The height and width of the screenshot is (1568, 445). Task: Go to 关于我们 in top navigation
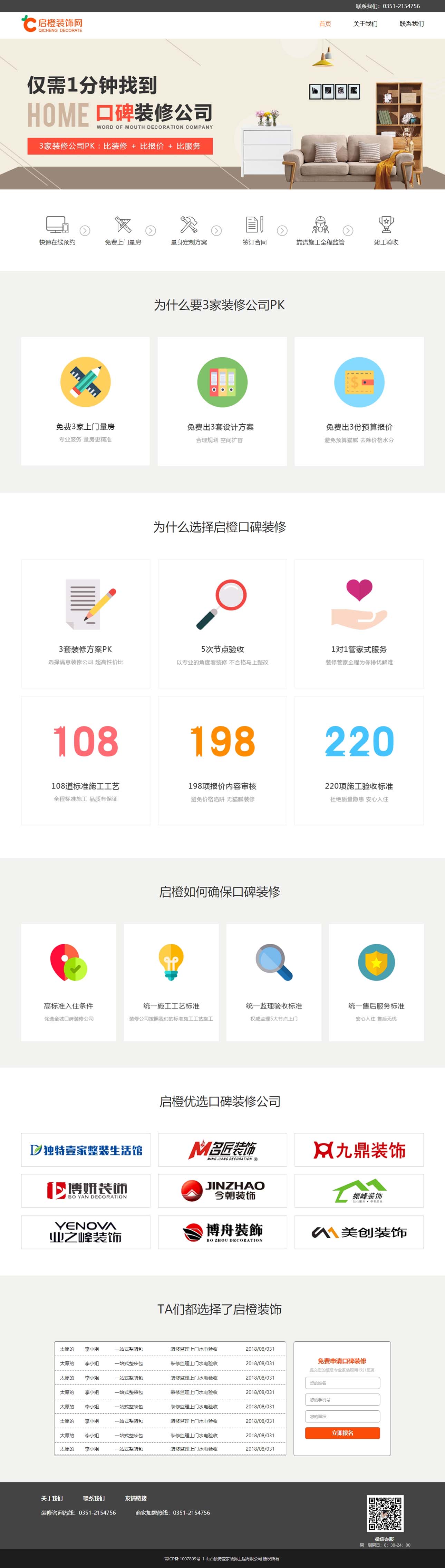click(x=365, y=24)
